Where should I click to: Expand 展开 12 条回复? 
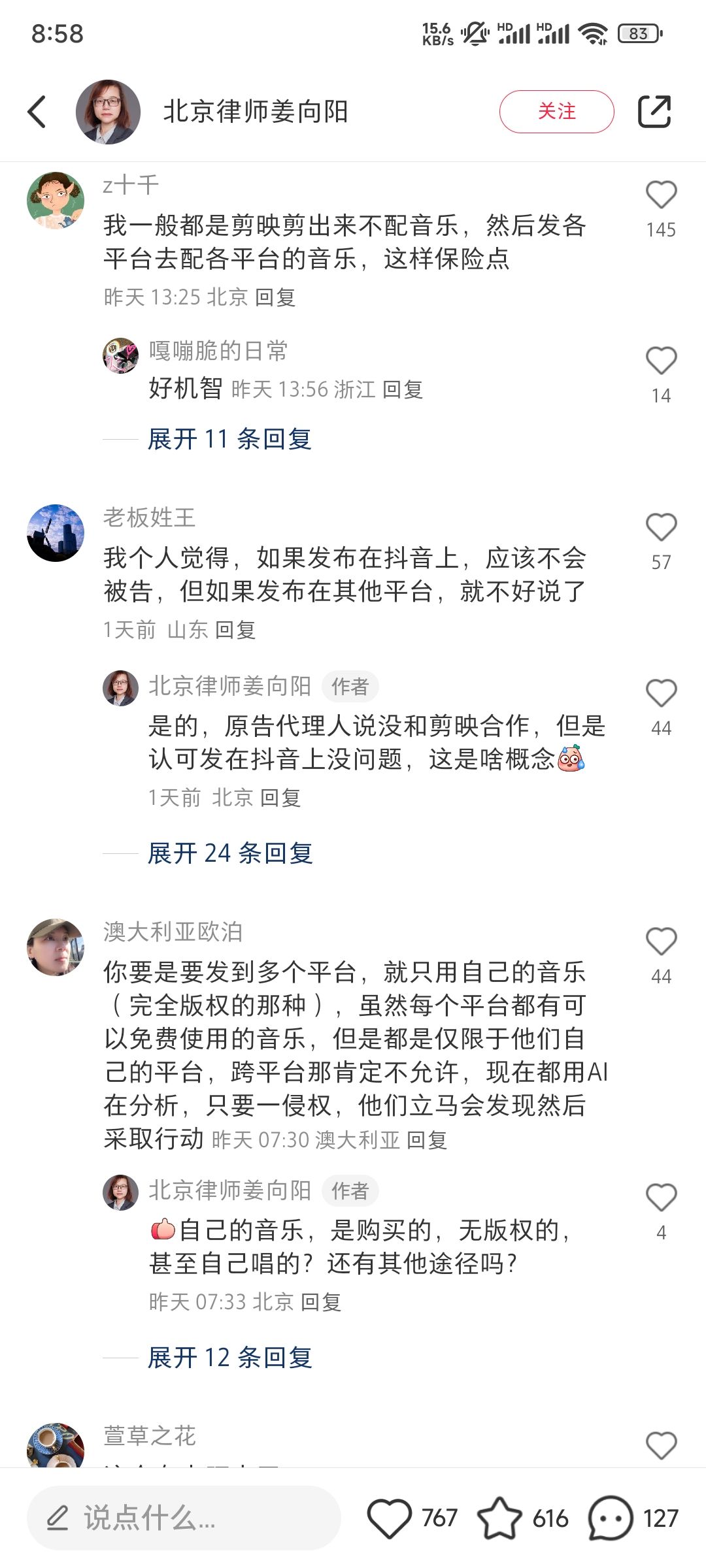229,1358
